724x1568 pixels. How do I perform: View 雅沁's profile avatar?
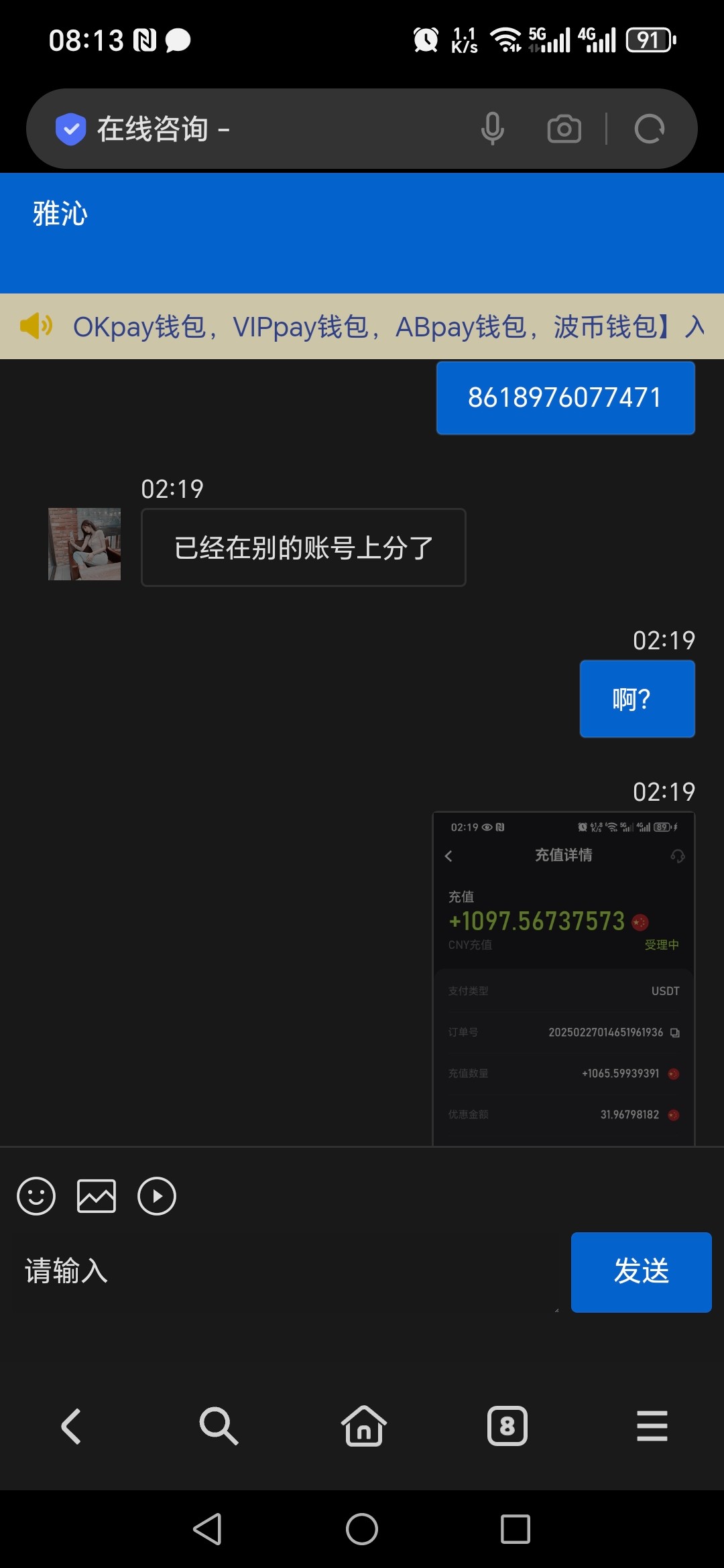coord(84,543)
